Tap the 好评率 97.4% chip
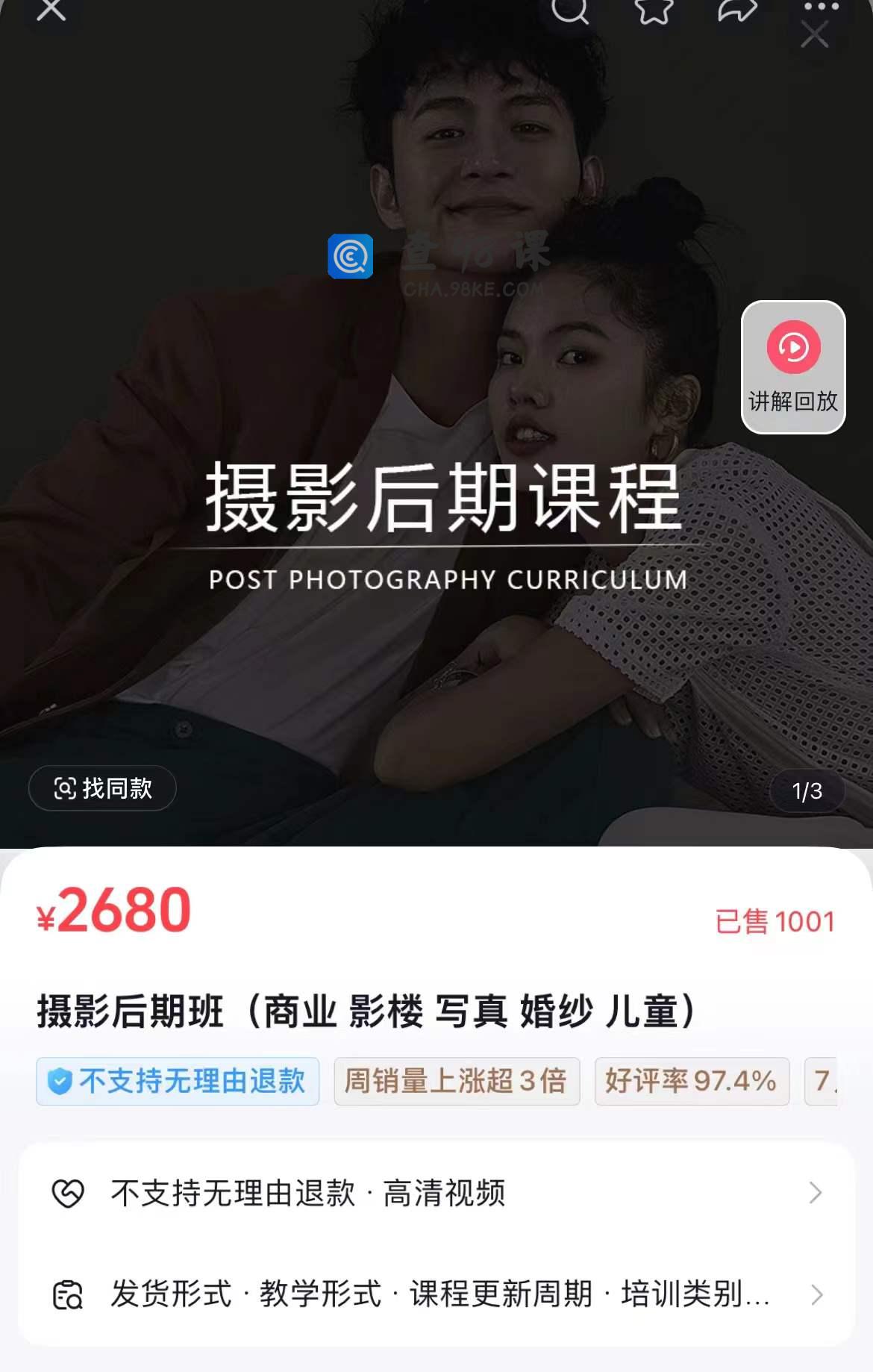This screenshot has height=1372, width=873. click(691, 1081)
